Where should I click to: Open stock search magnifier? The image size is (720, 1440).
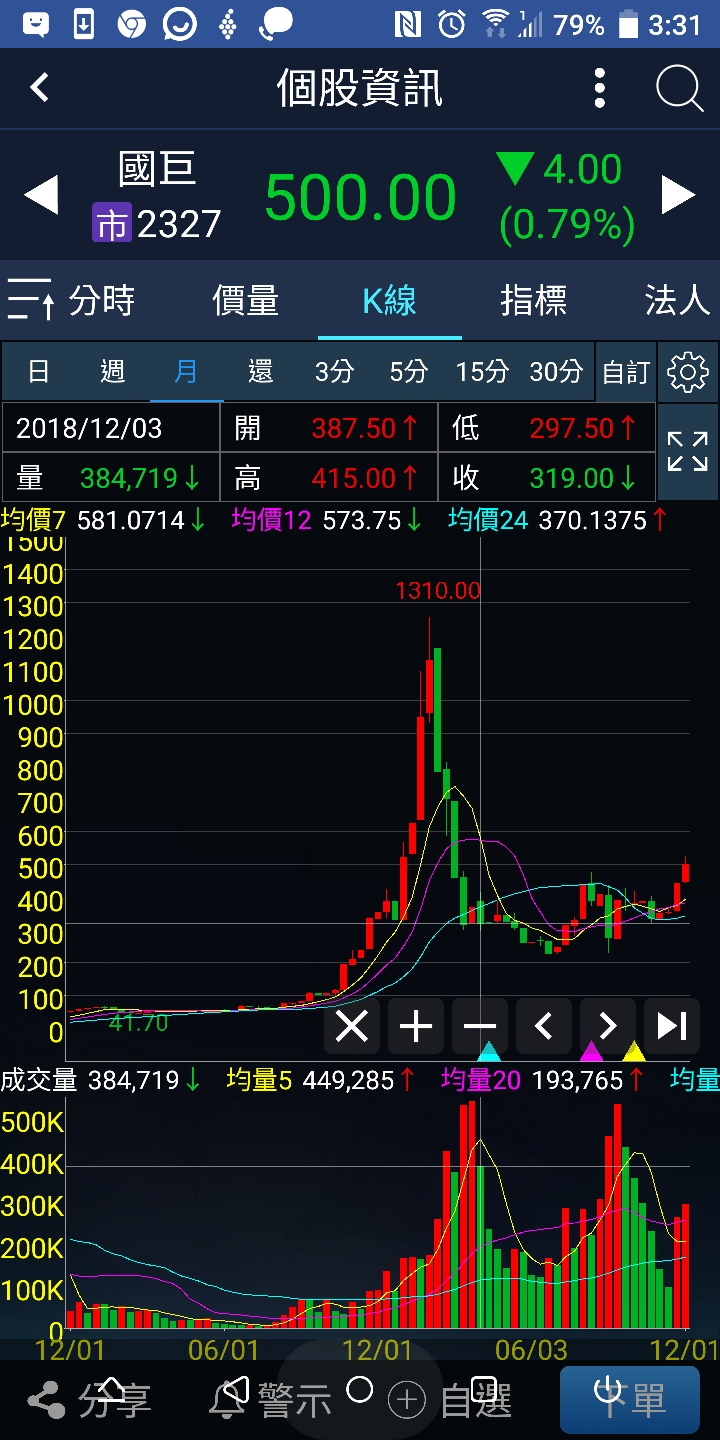coord(679,89)
